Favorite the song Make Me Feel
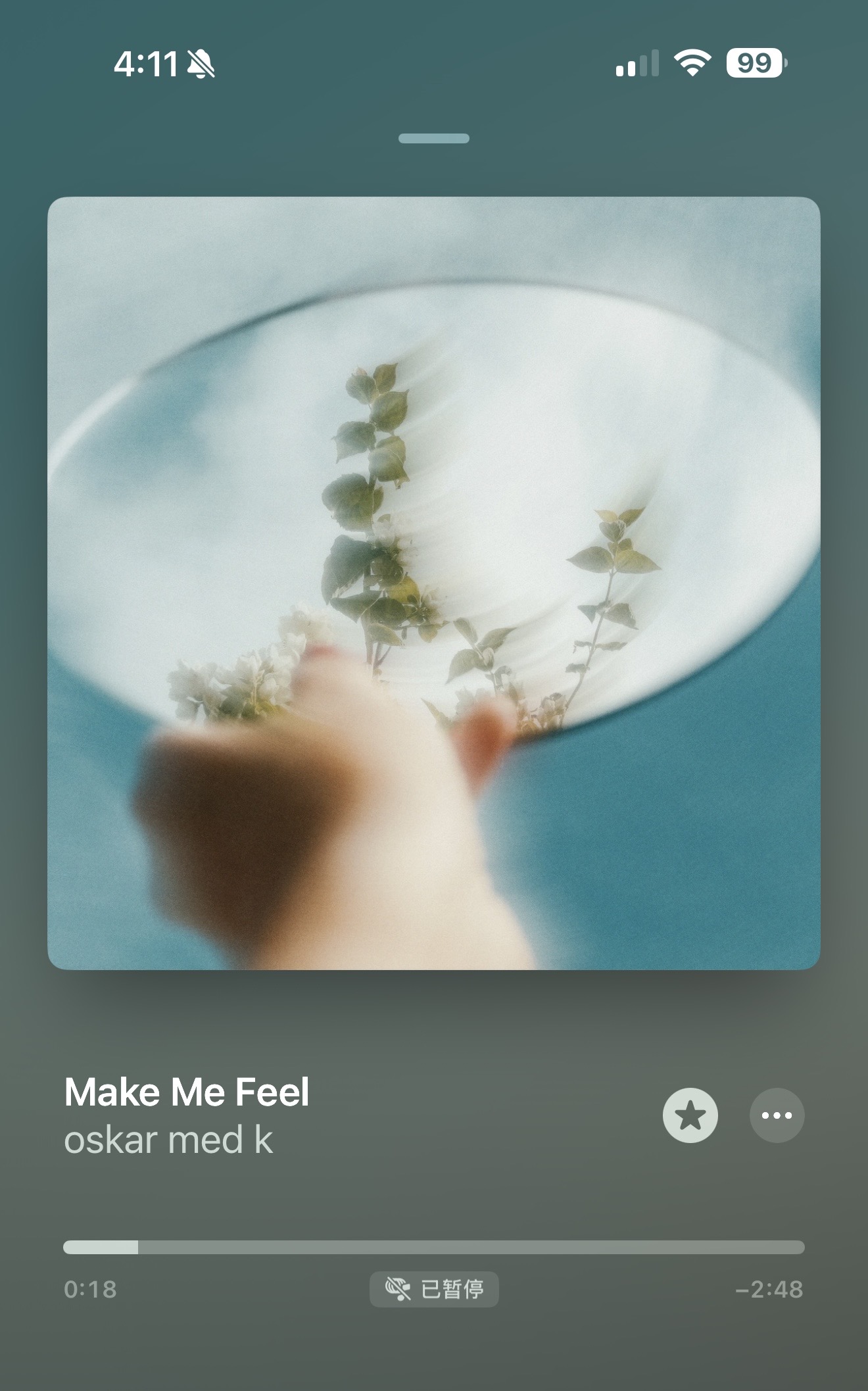Screen dimensions: 868x1391 click(x=690, y=1115)
